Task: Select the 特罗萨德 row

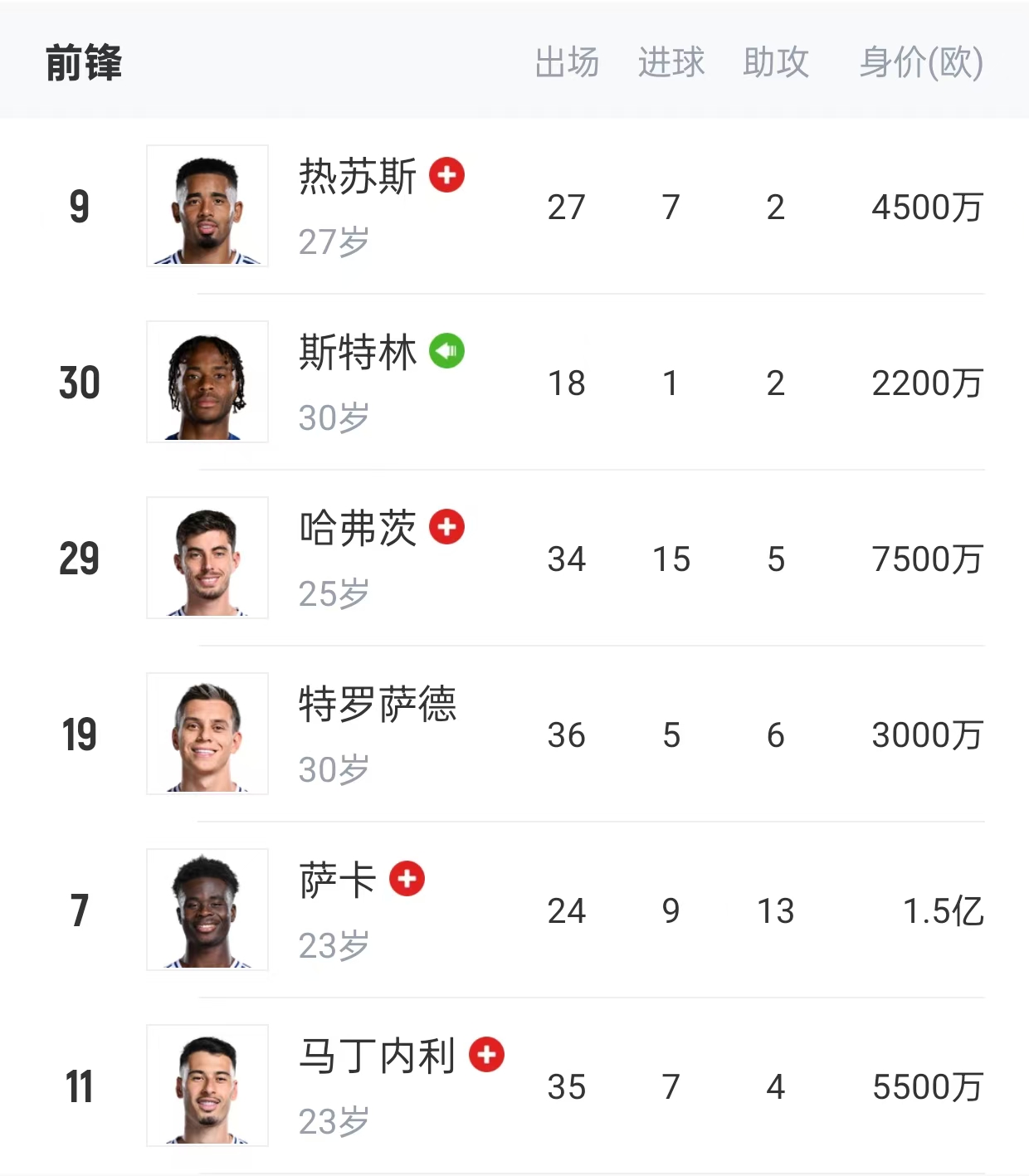Action: tap(514, 734)
